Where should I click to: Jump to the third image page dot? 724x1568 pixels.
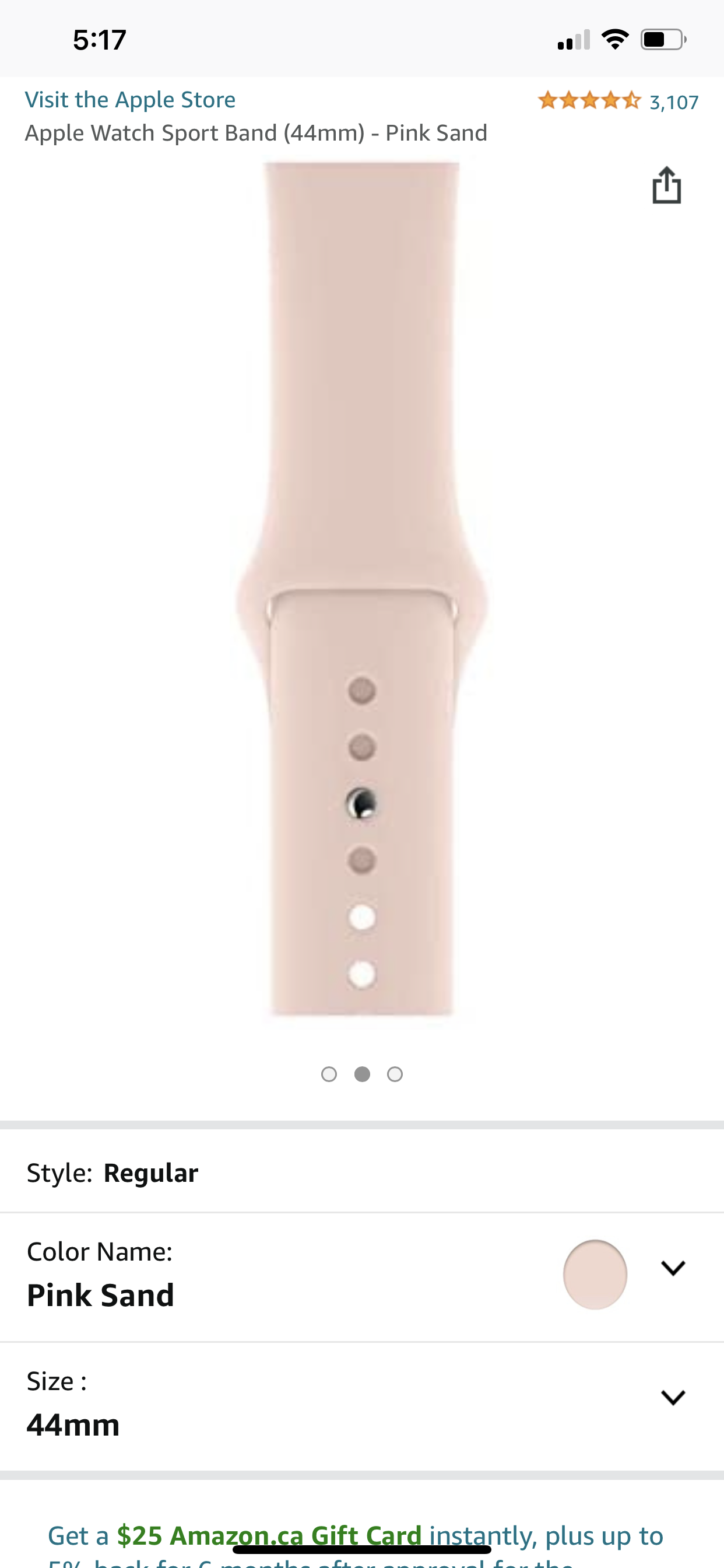tap(395, 1074)
